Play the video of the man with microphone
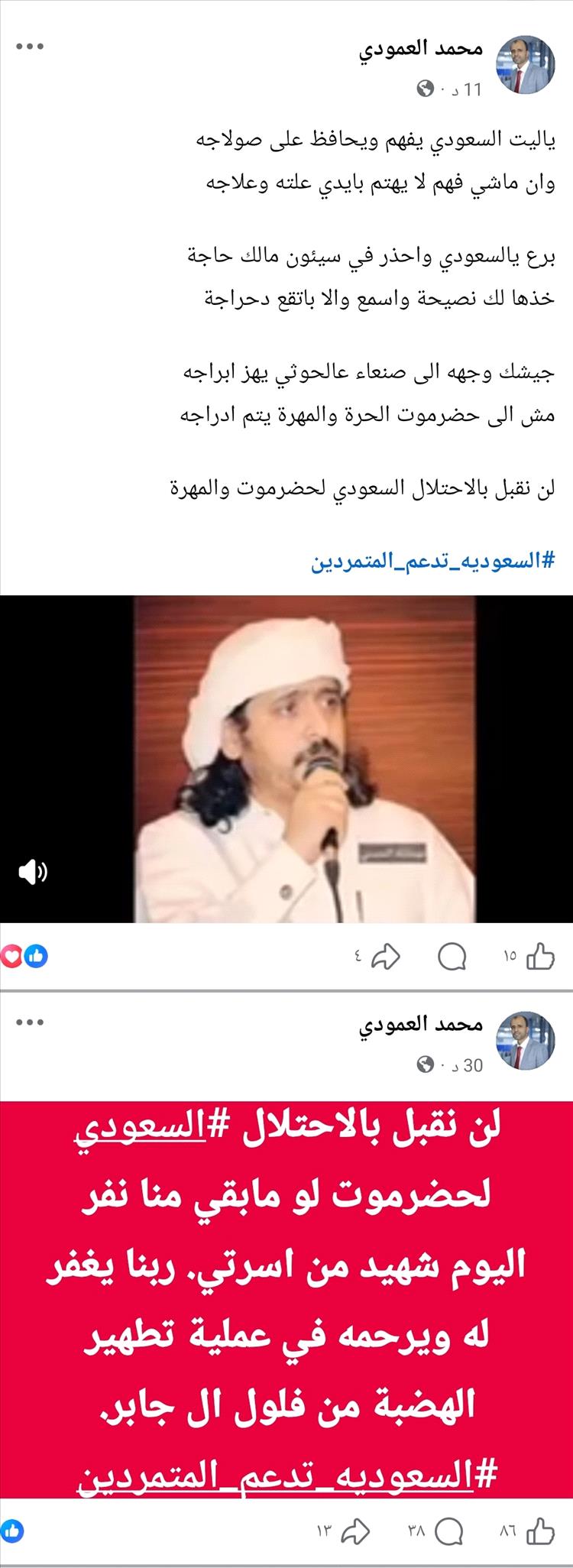573x1568 pixels. coord(306,758)
